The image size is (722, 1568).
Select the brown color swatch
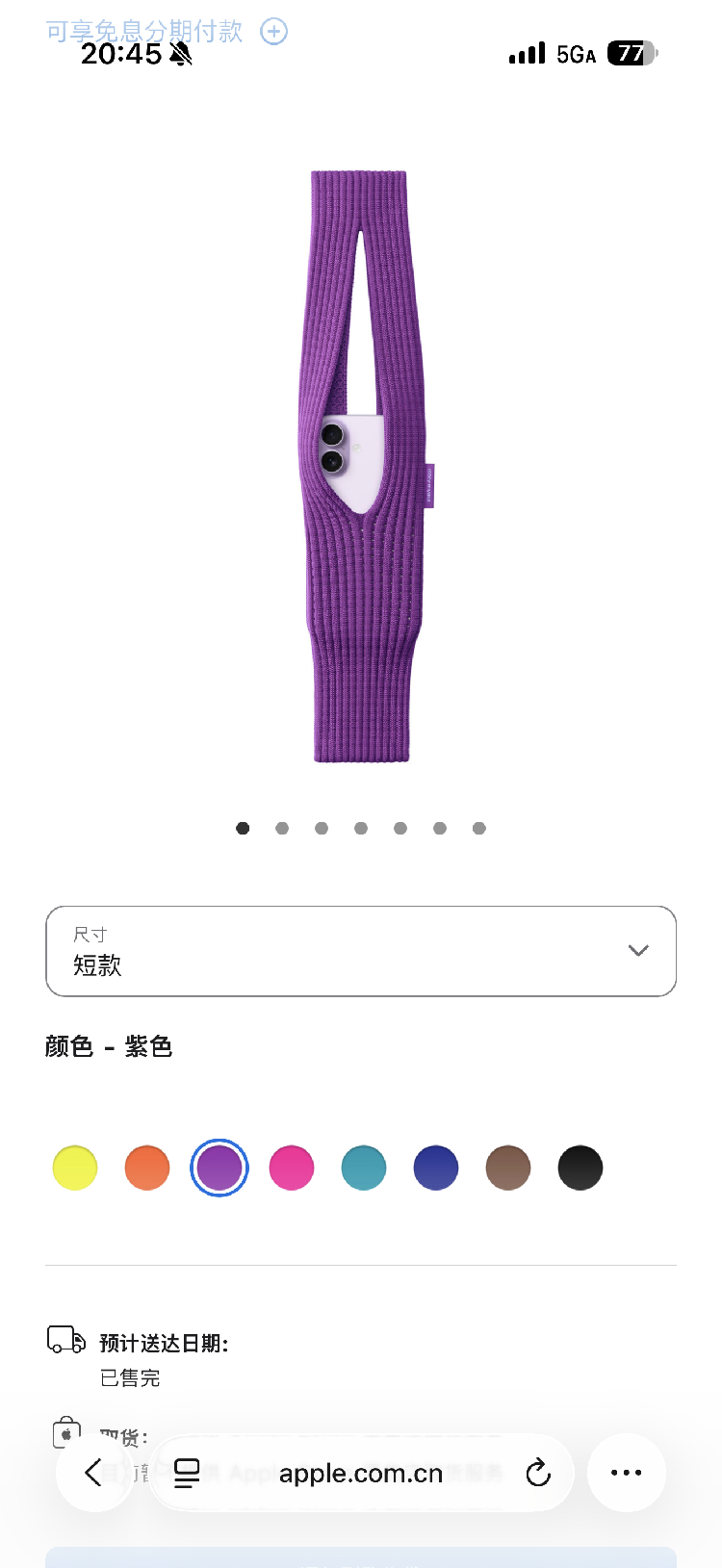click(x=508, y=1168)
